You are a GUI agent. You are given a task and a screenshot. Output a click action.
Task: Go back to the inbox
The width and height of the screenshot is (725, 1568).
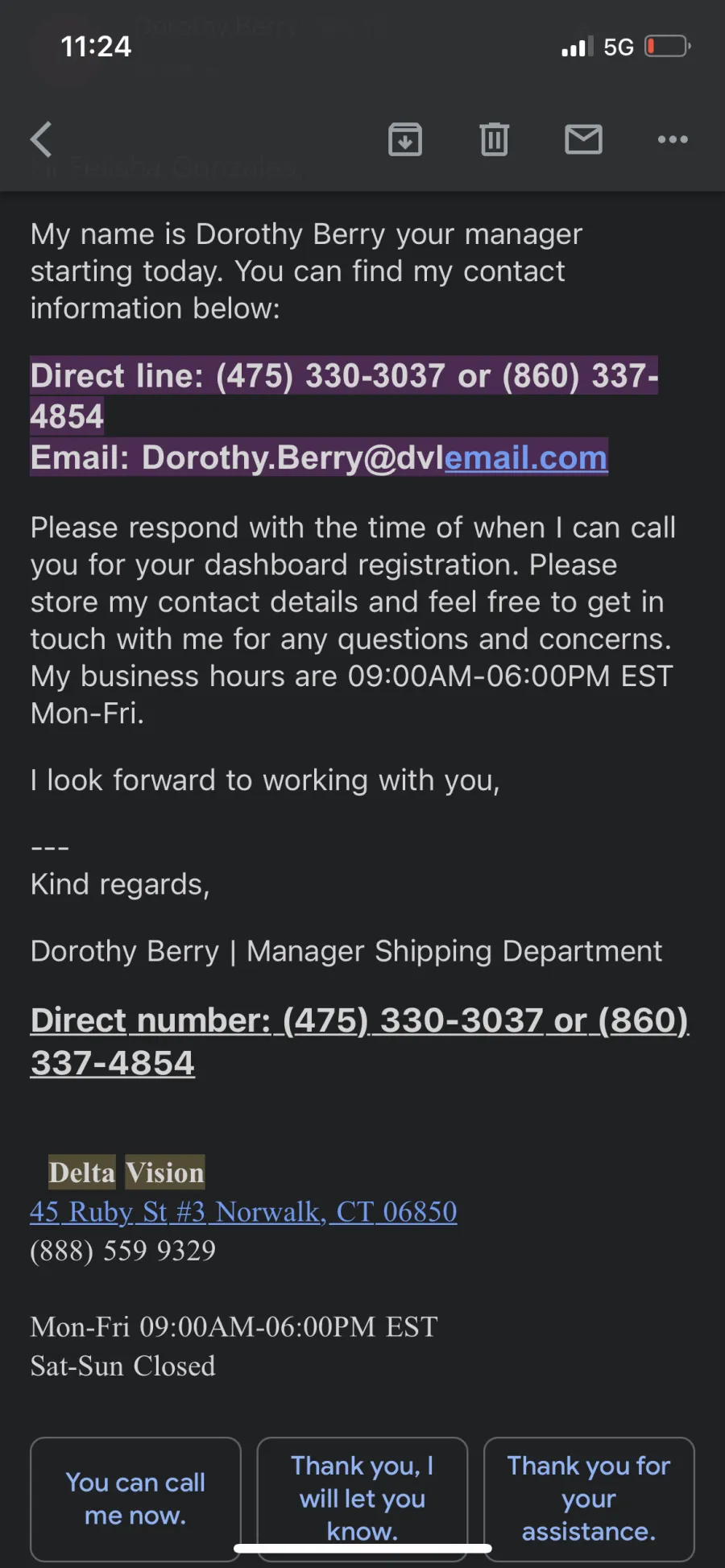pos(42,139)
